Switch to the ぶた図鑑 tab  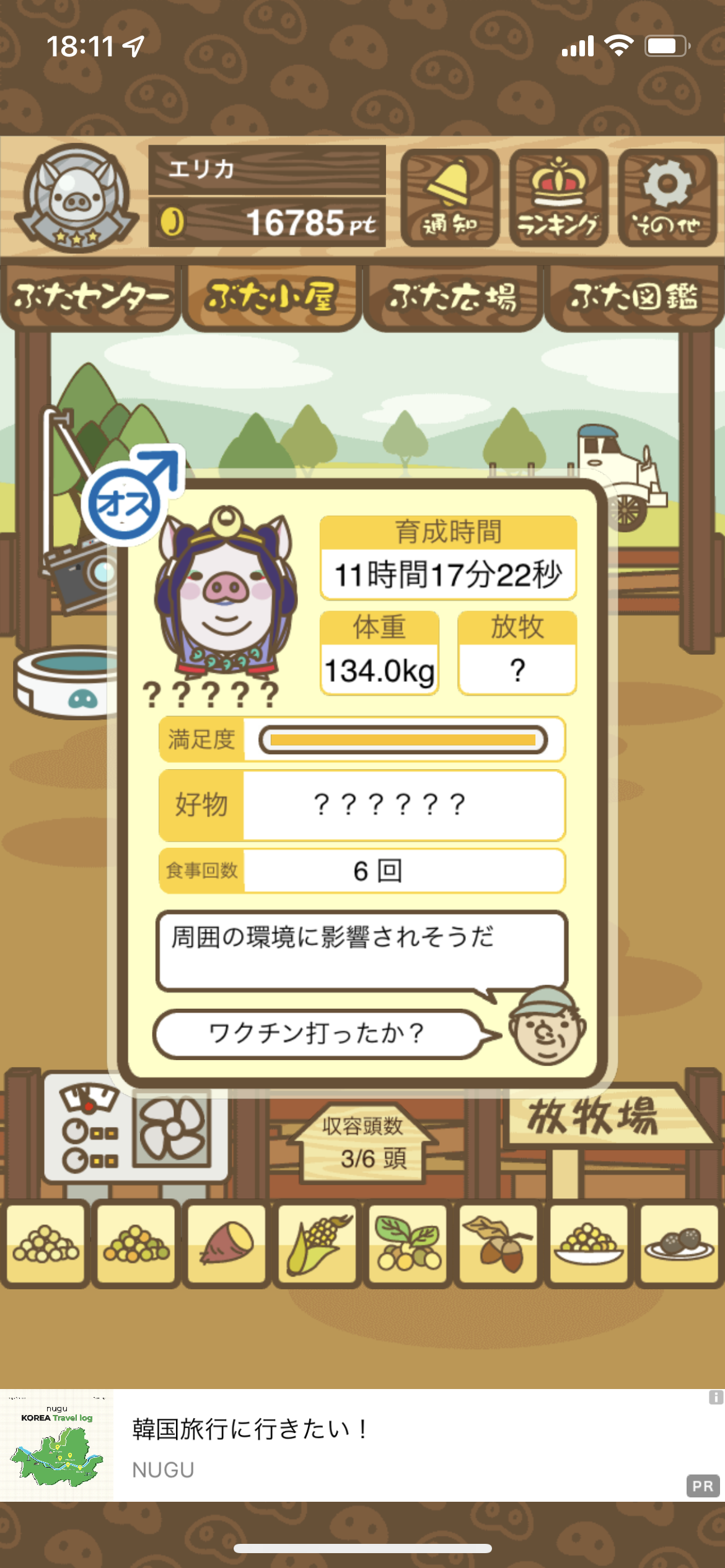634,298
